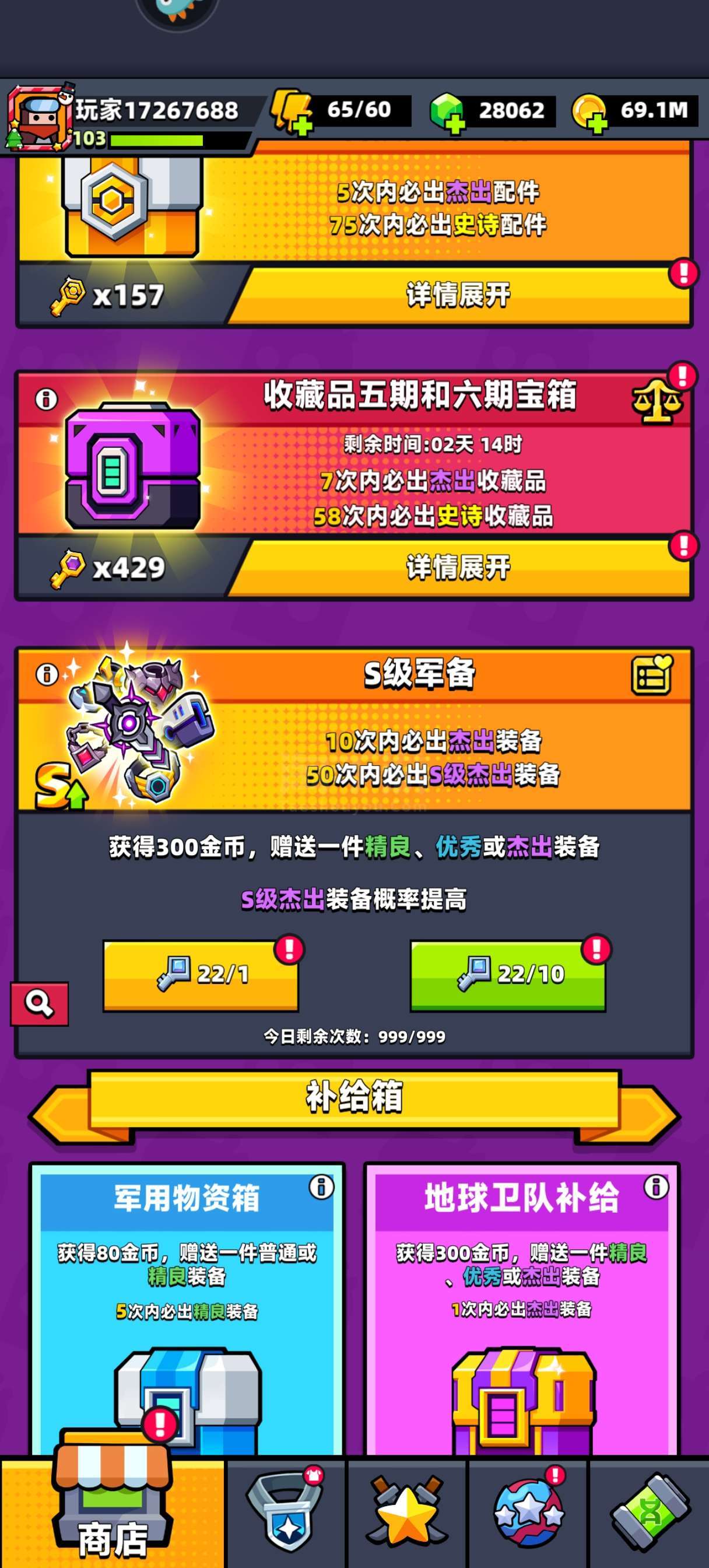
Task: Draw once with the 22/1 key button
Action: (201, 976)
